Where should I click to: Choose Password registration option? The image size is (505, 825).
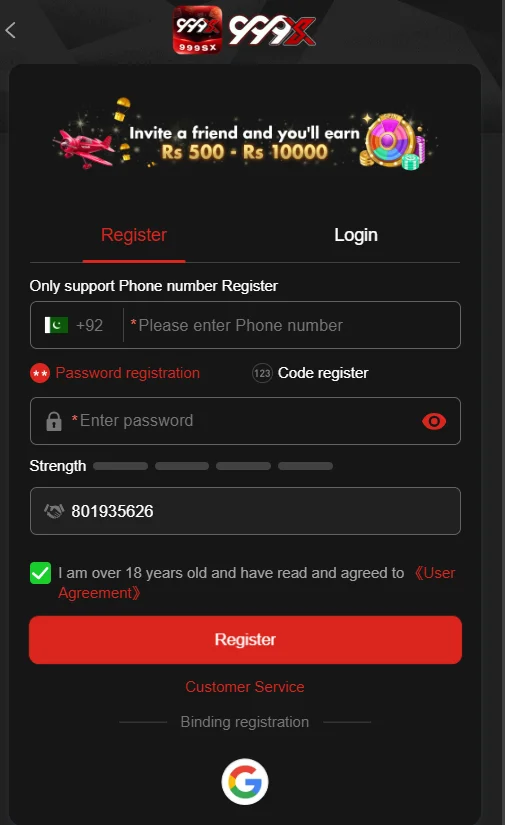(115, 373)
